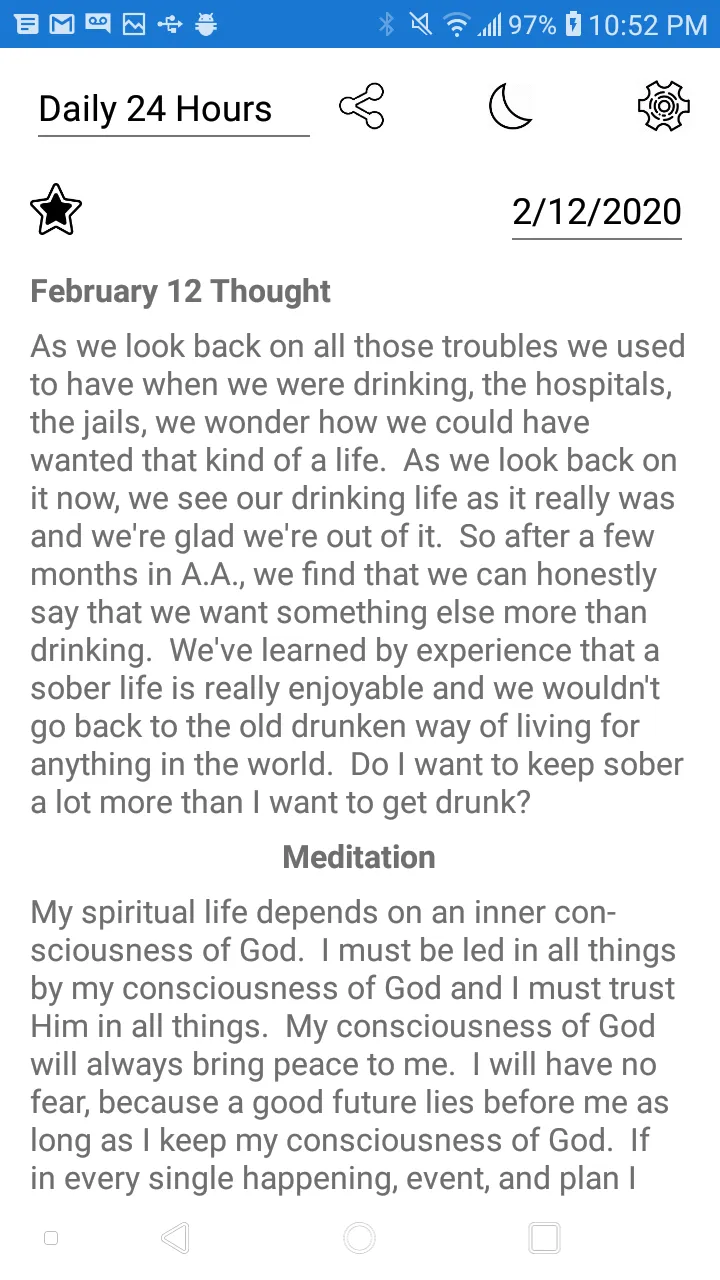The height and width of the screenshot is (1280, 720).
Task: Open the Daily 24 Hours dropdown
Action: click(173, 109)
